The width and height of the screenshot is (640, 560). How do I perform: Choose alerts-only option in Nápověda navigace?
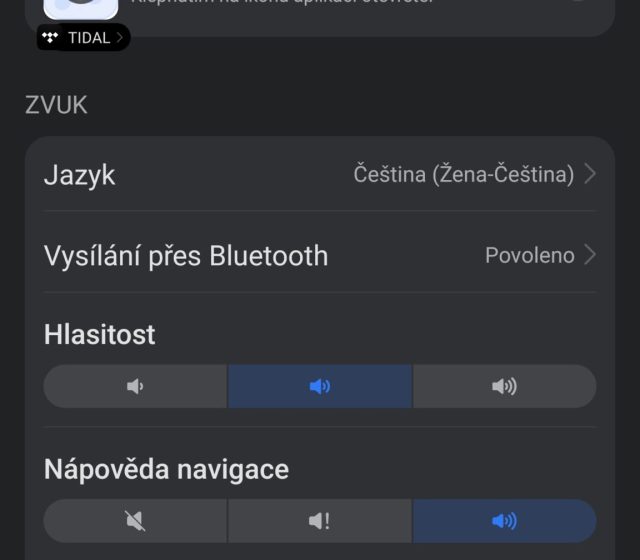pos(320,520)
